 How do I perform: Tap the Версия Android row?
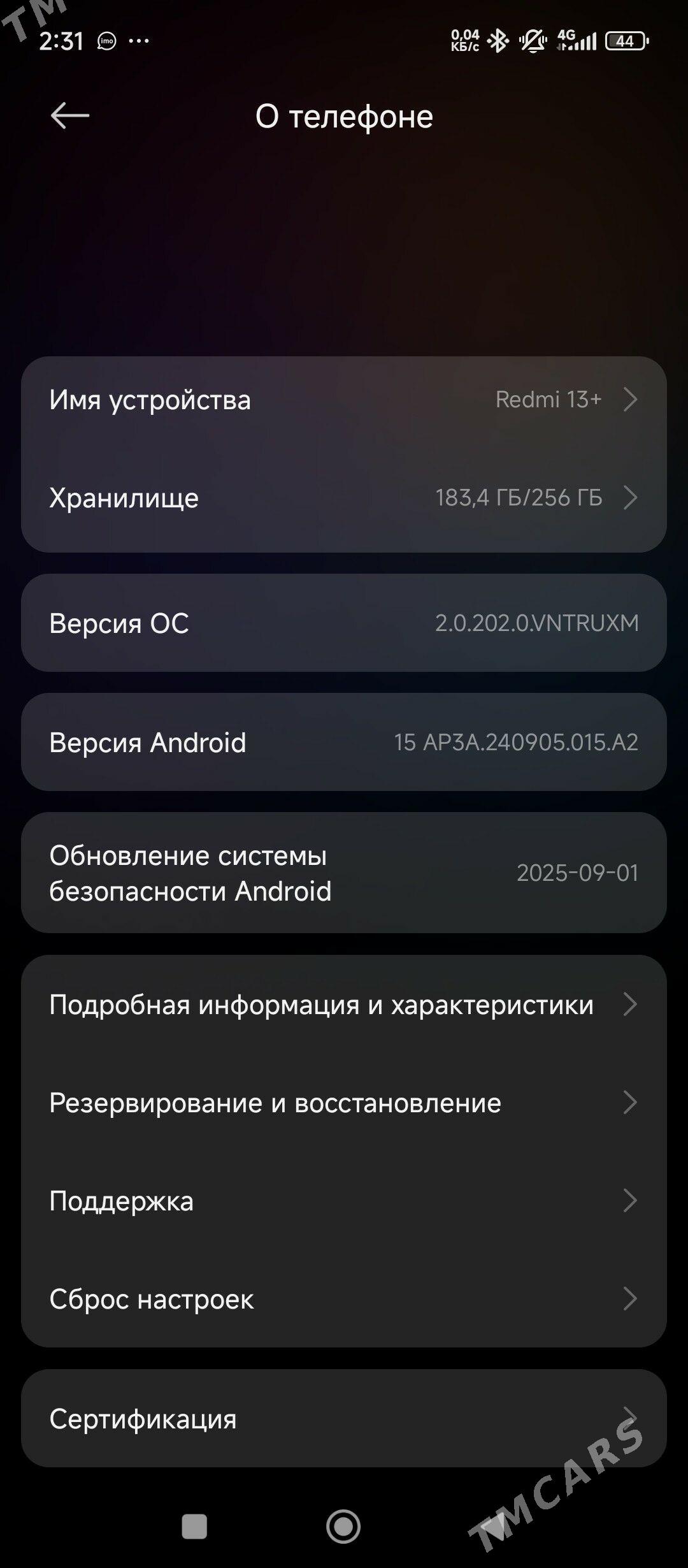click(x=344, y=742)
